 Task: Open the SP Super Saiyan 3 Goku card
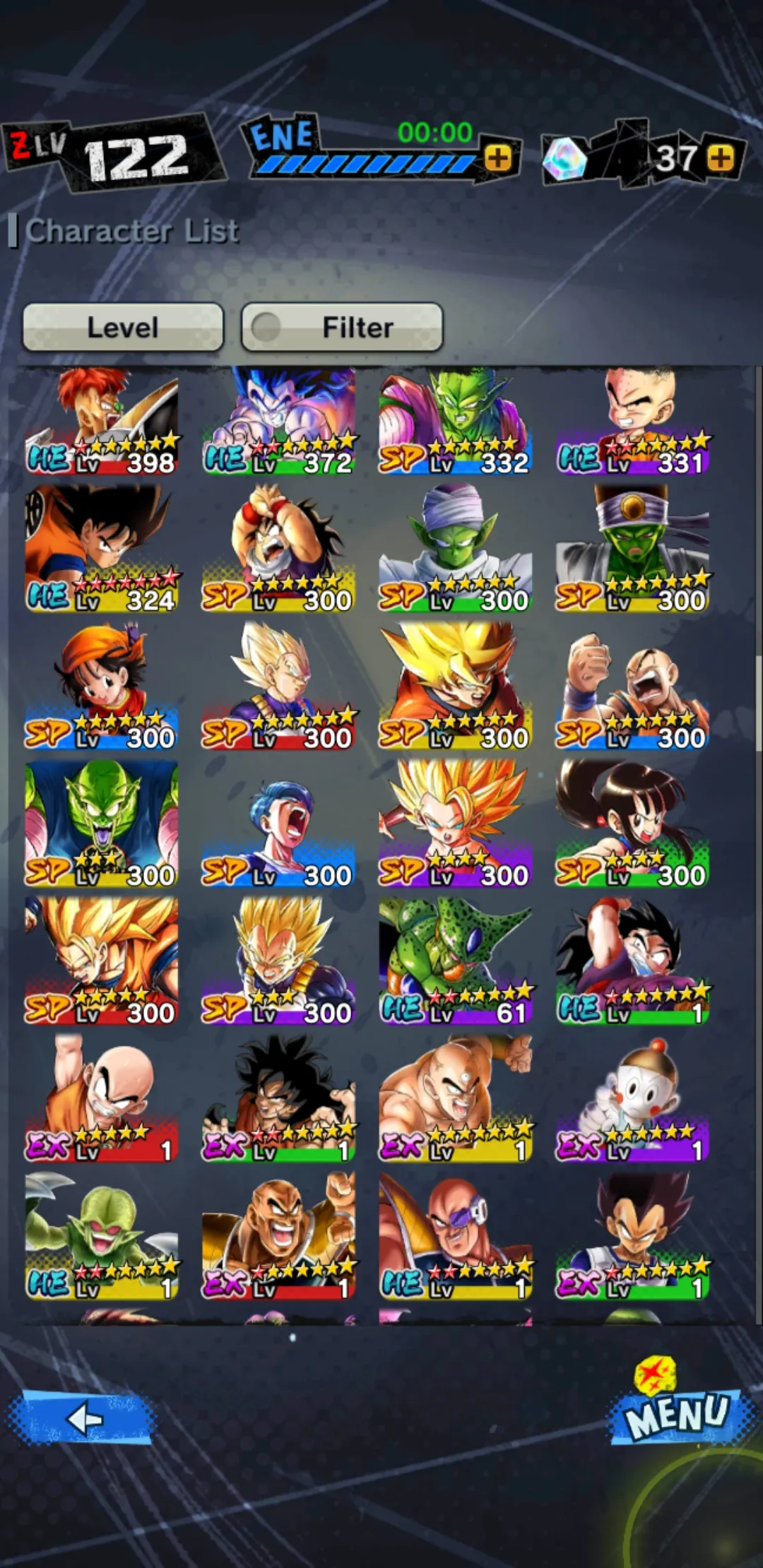tap(102, 961)
